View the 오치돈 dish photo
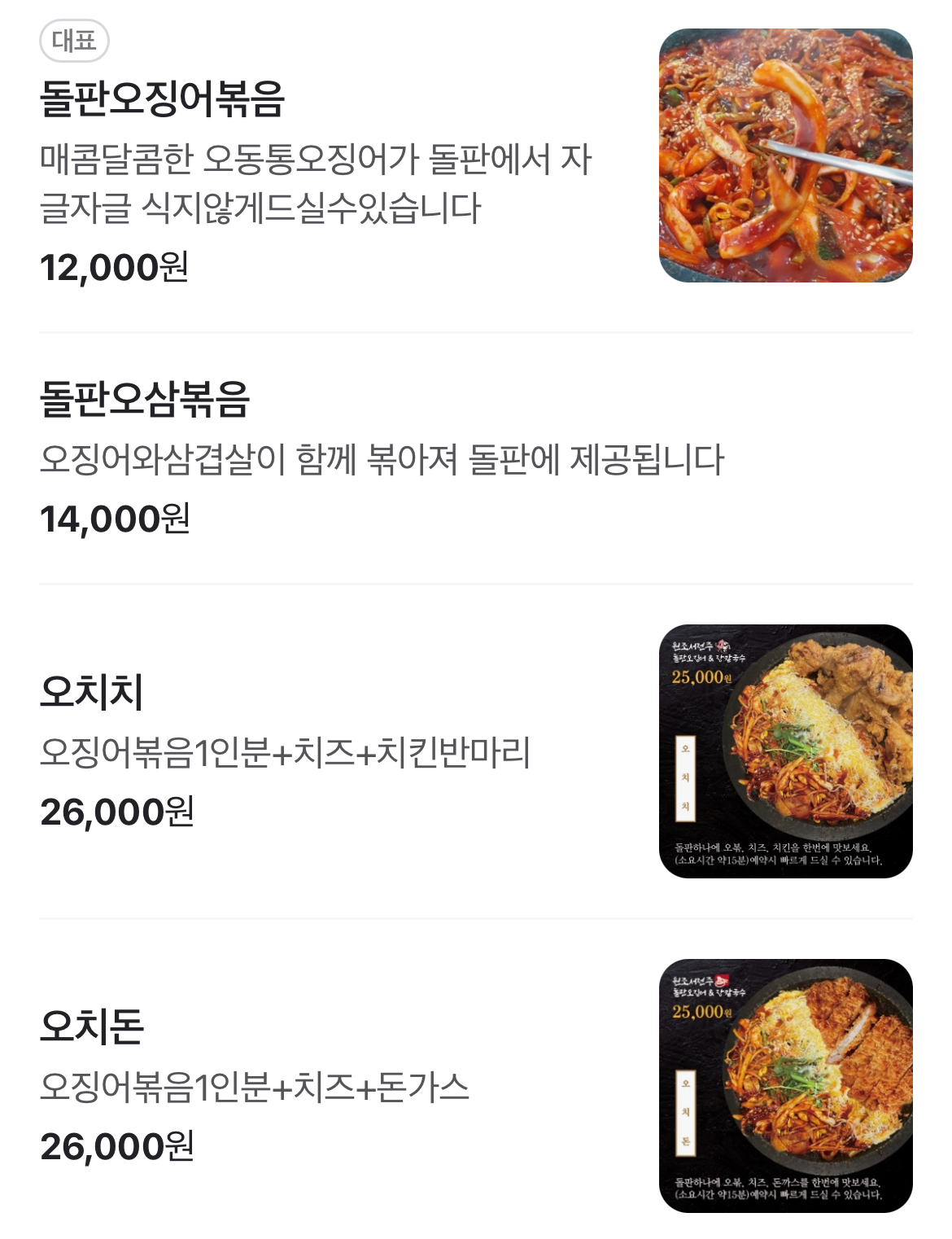The width and height of the screenshot is (952, 1239). [785, 1085]
